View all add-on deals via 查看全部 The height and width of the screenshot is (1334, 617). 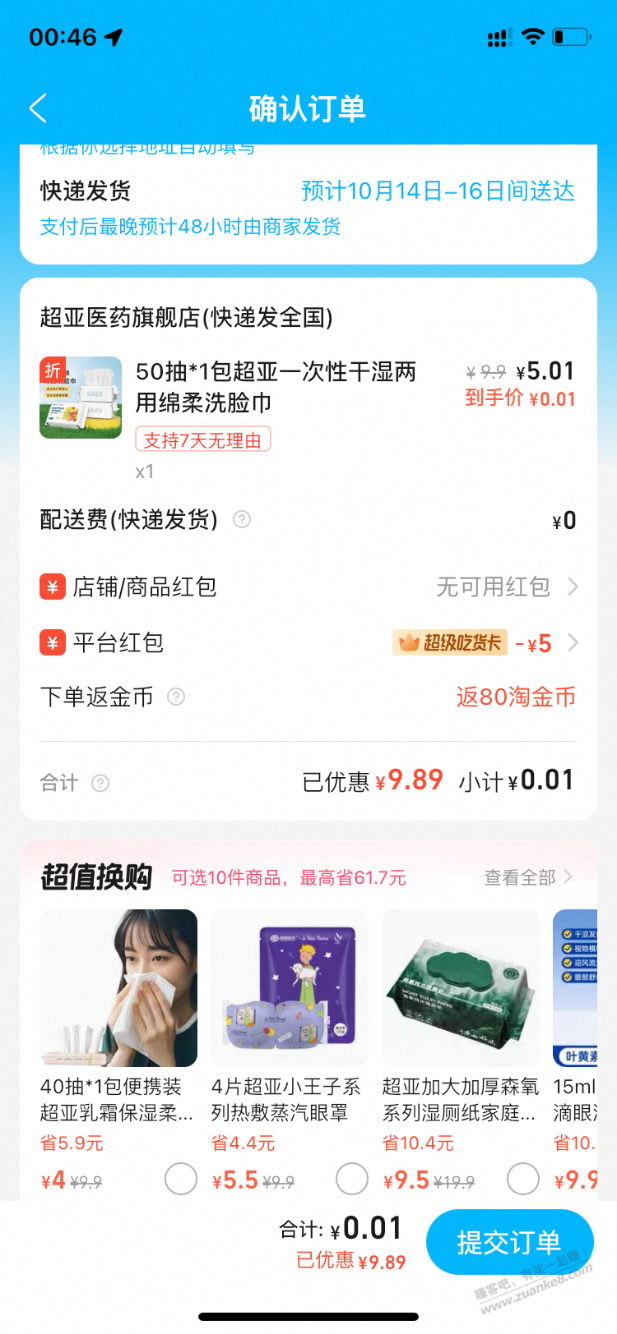[x=528, y=878]
